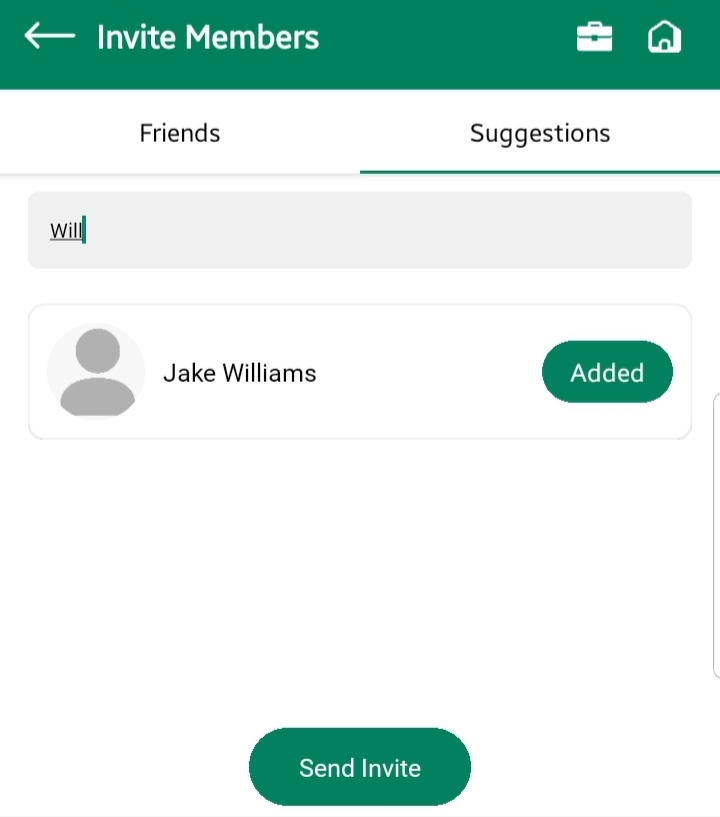Image resolution: width=720 pixels, height=817 pixels.
Task: Send the invite
Action: [x=360, y=767]
